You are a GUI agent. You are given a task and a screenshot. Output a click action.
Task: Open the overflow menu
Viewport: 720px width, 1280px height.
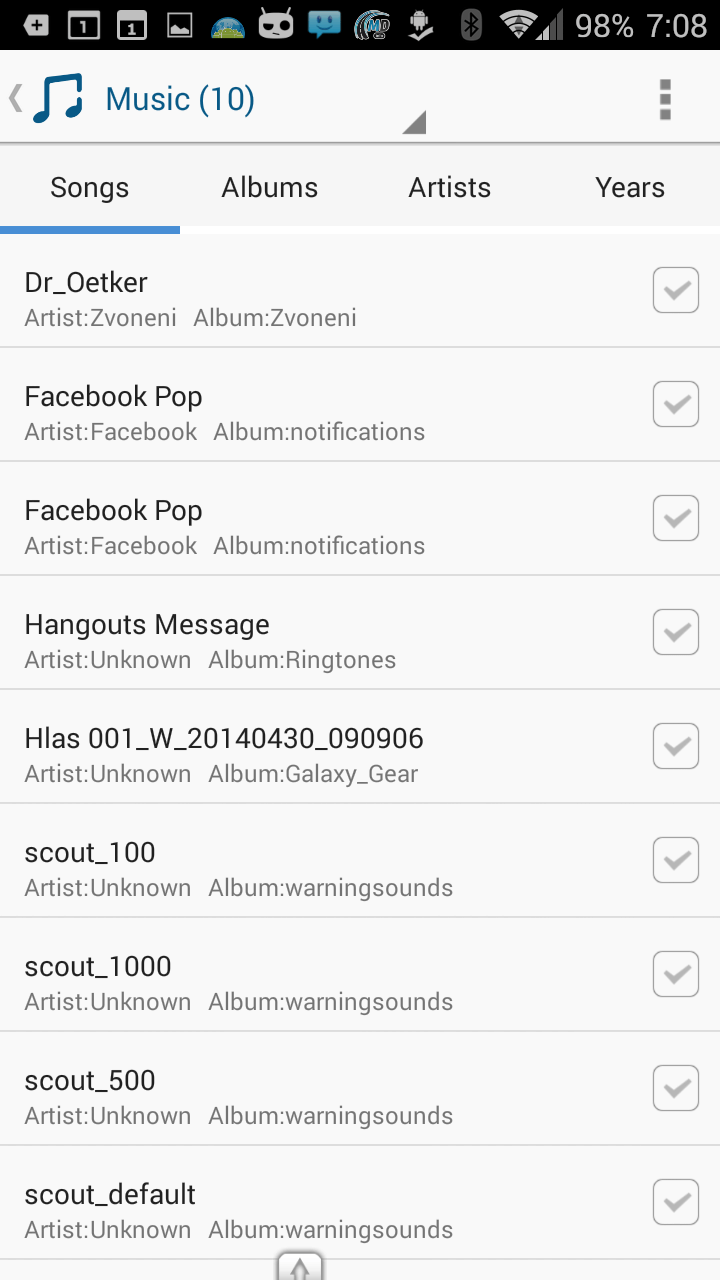pyautogui.click(x=665, y=99)
